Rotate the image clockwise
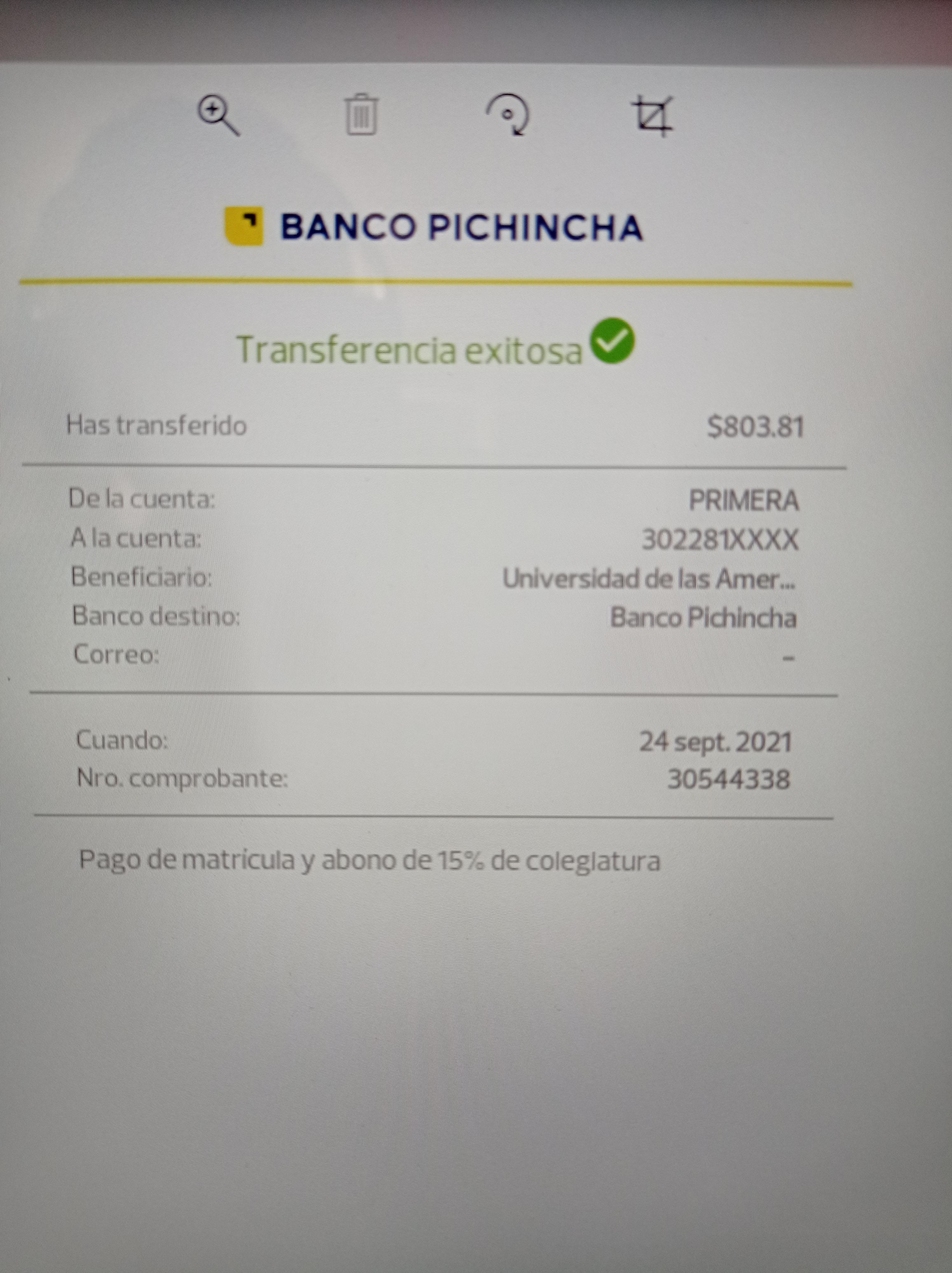The width and height of the screenshot is (952, 1273). [508, 114]
